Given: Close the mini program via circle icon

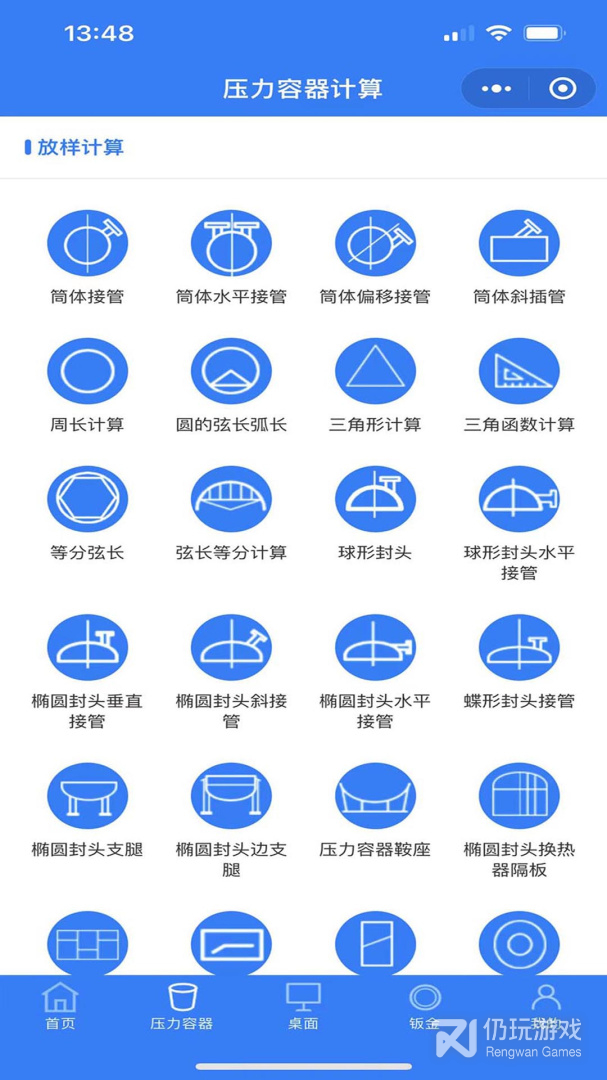Looking at the screenshot, I should click(563, 89).
